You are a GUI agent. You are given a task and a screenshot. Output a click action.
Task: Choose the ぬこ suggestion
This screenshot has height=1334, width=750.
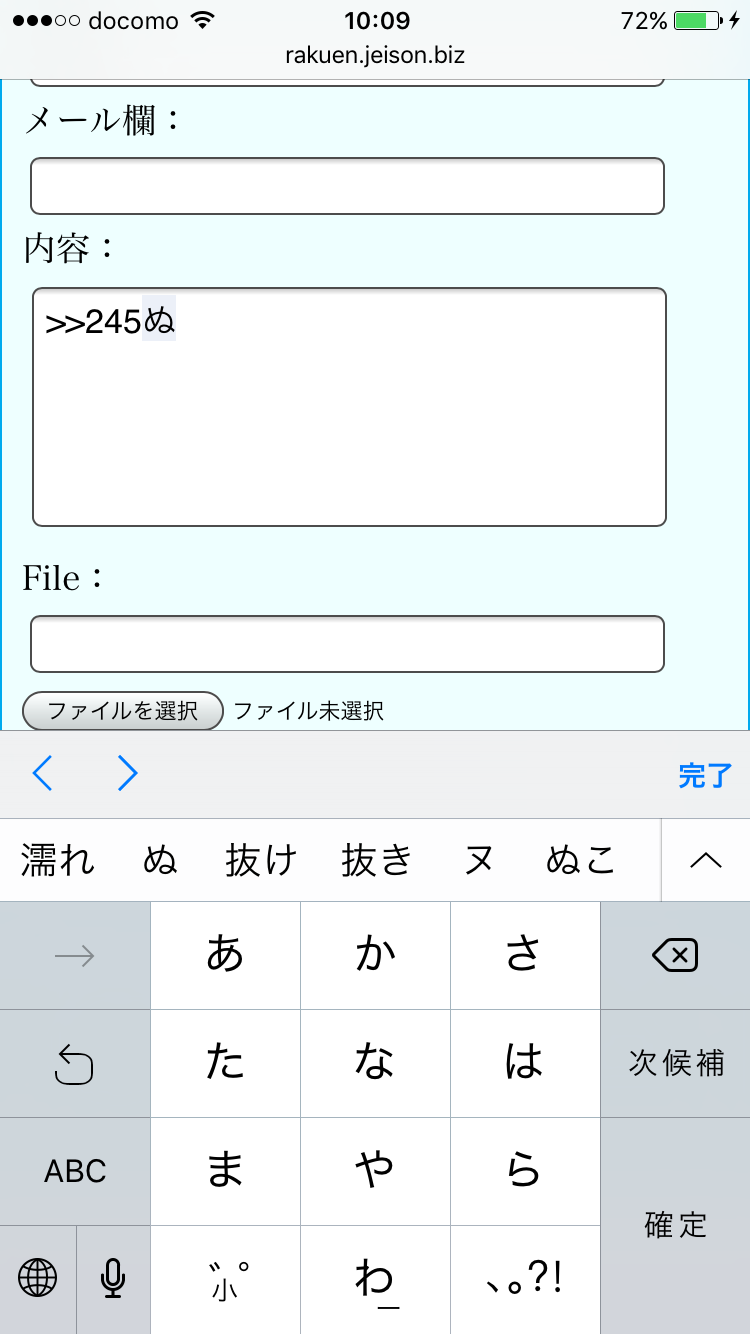click(580, 860)
